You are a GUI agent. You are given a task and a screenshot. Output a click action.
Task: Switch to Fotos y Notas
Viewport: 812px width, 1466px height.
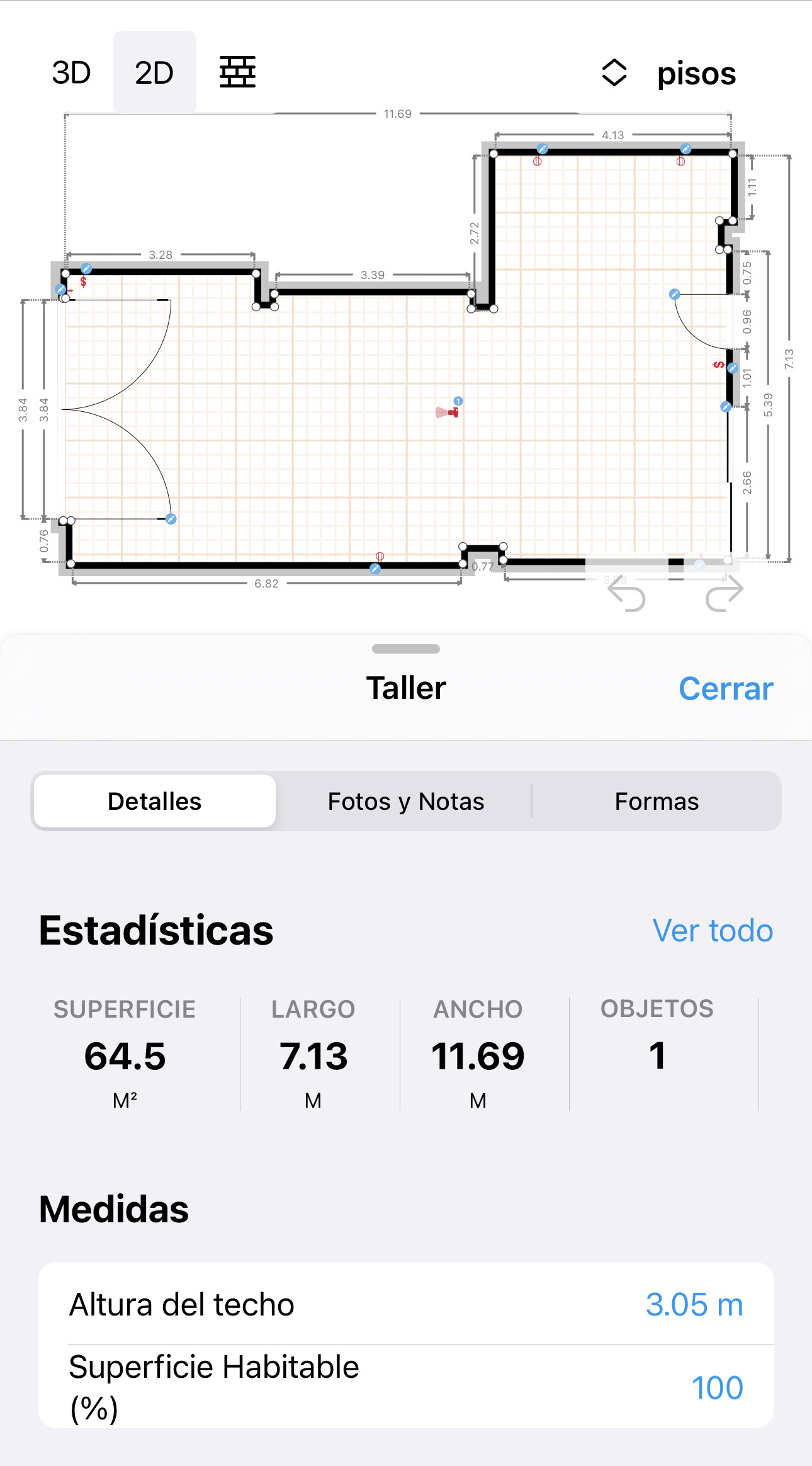pyautogui.click(x=405, y=802)
